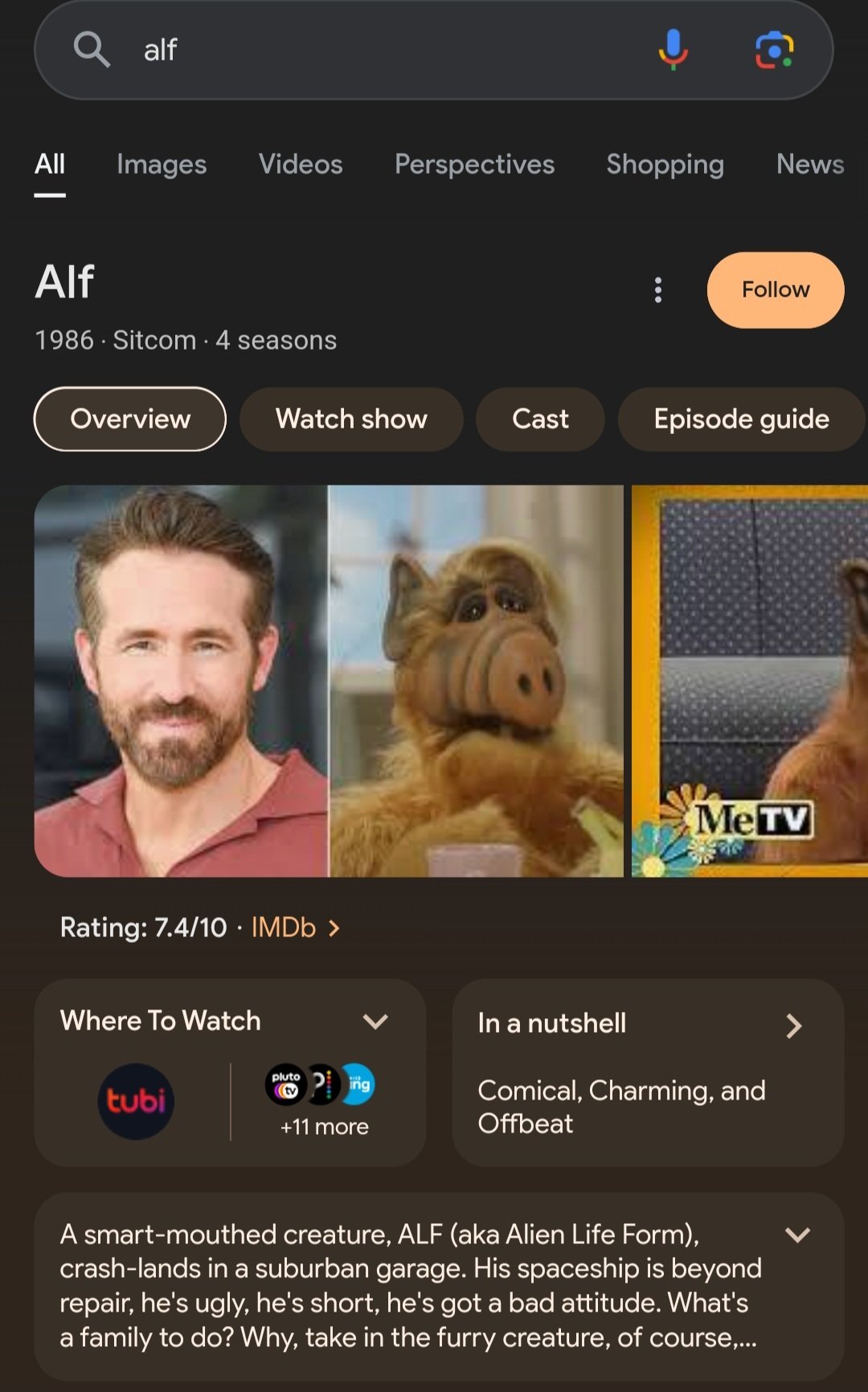This screenshot has height=1392, width=868.
Task: View the News tab
Action: tap(809, 165)
